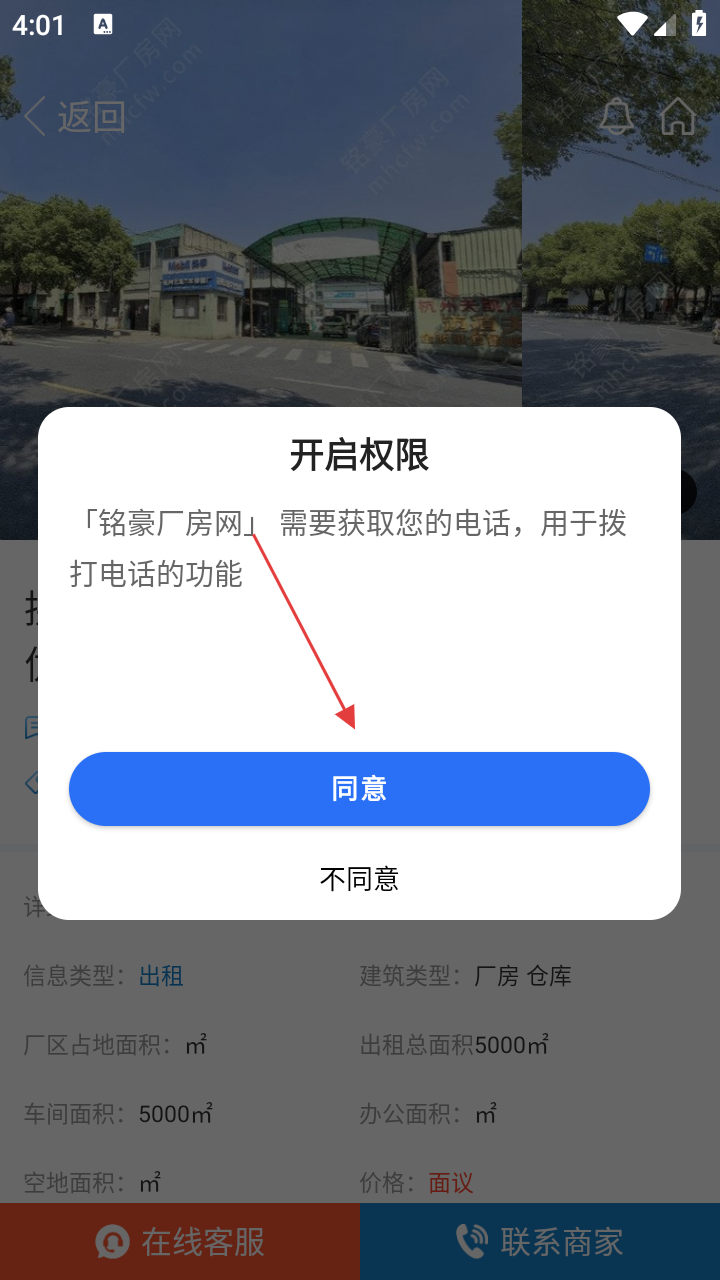Tap 同意 to grant phone permission

coord(359,789)
